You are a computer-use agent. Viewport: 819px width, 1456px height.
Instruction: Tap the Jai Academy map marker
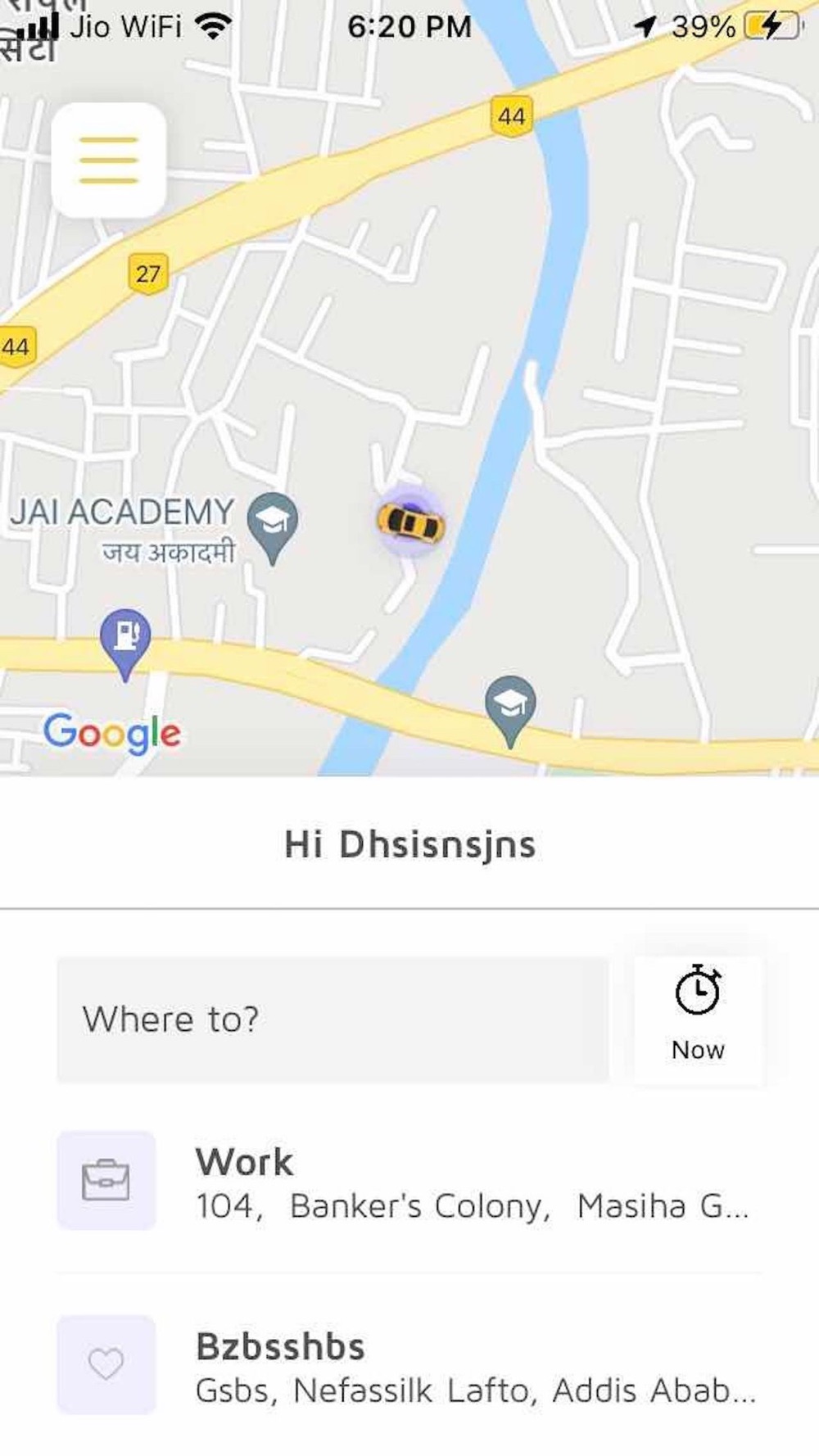coord(272,522)
